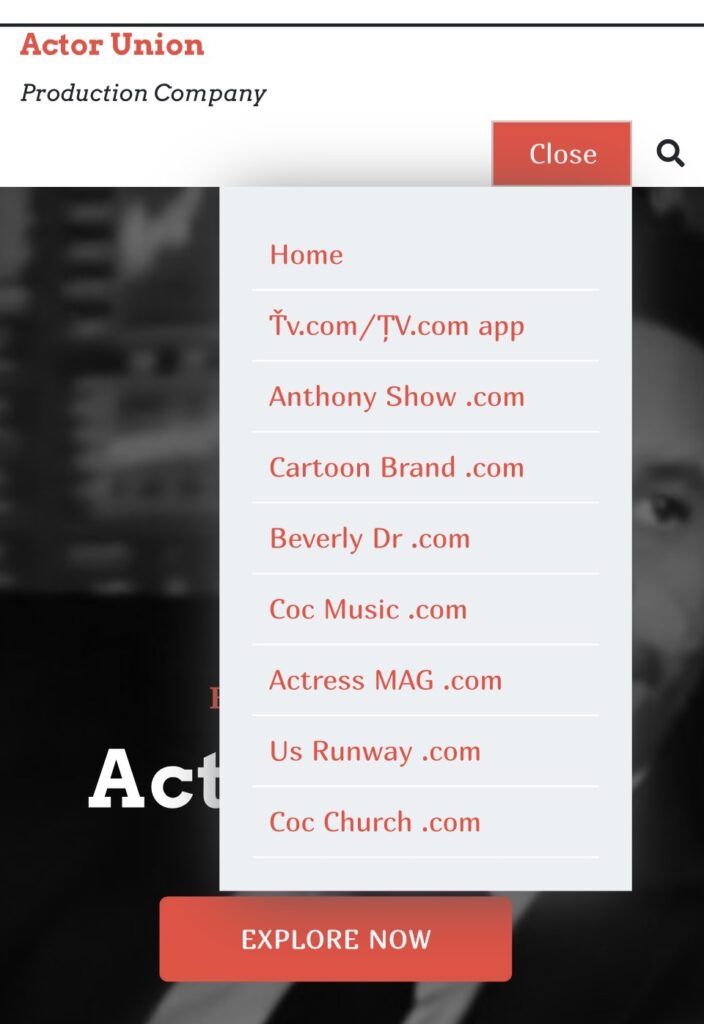This screenshot has width=704, height=1024.
Task: Select Anthony Show .com from menu
Action: 396,397
